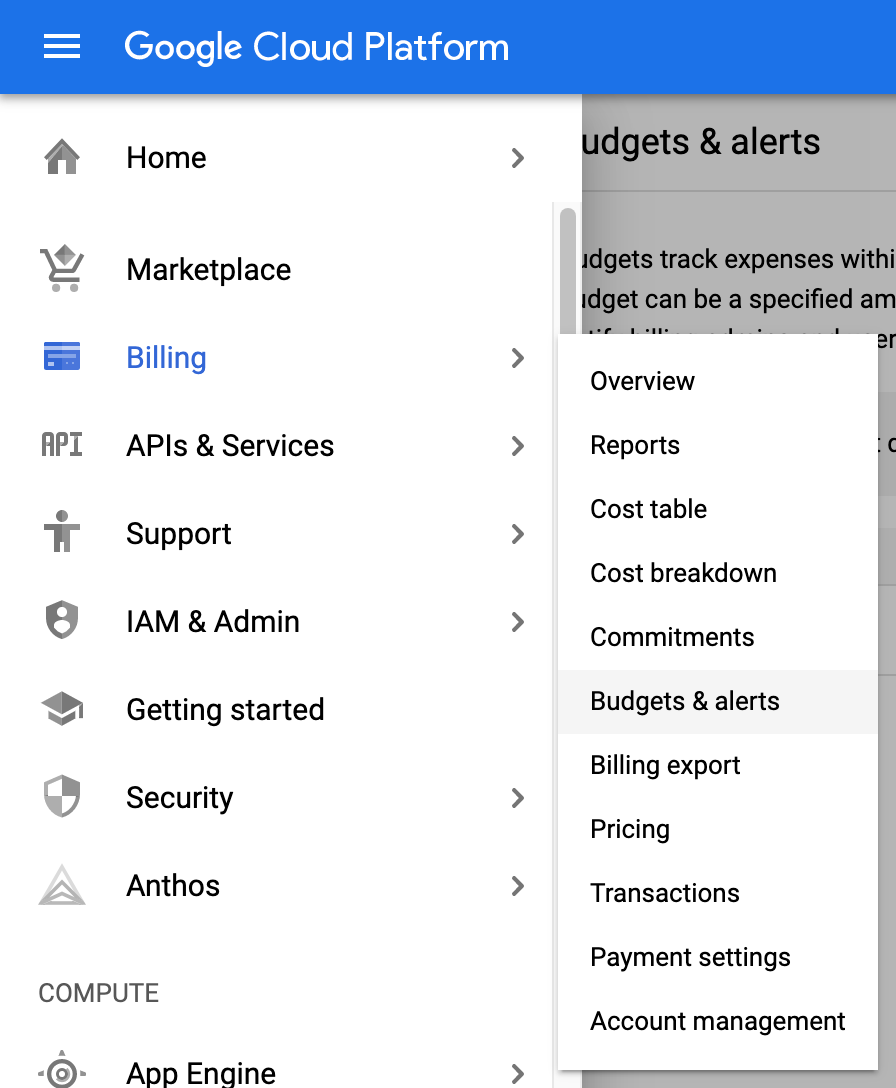Open Payment settings
Viewport: 896px width, 1088px height.
click(x=690, y=957)
